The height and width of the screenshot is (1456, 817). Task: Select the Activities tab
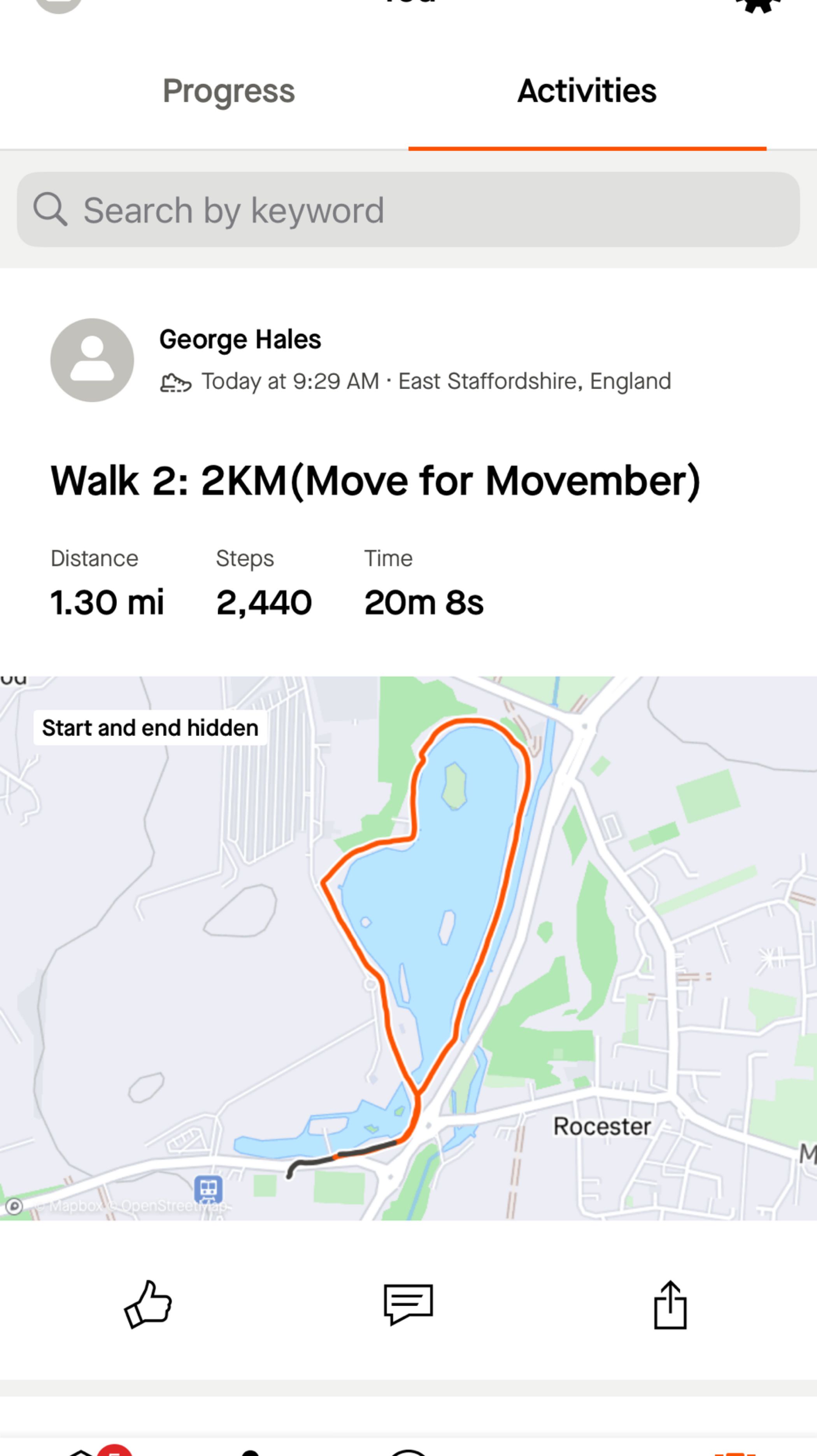click(x=587, y=91)
